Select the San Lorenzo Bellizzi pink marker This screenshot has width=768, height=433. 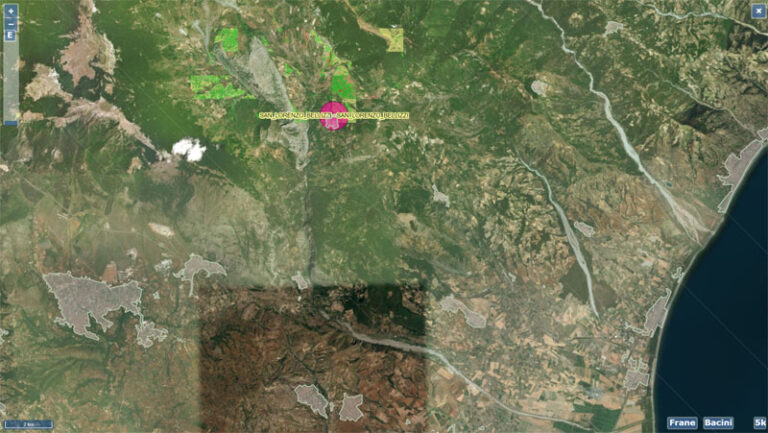(x=334, y=113)
